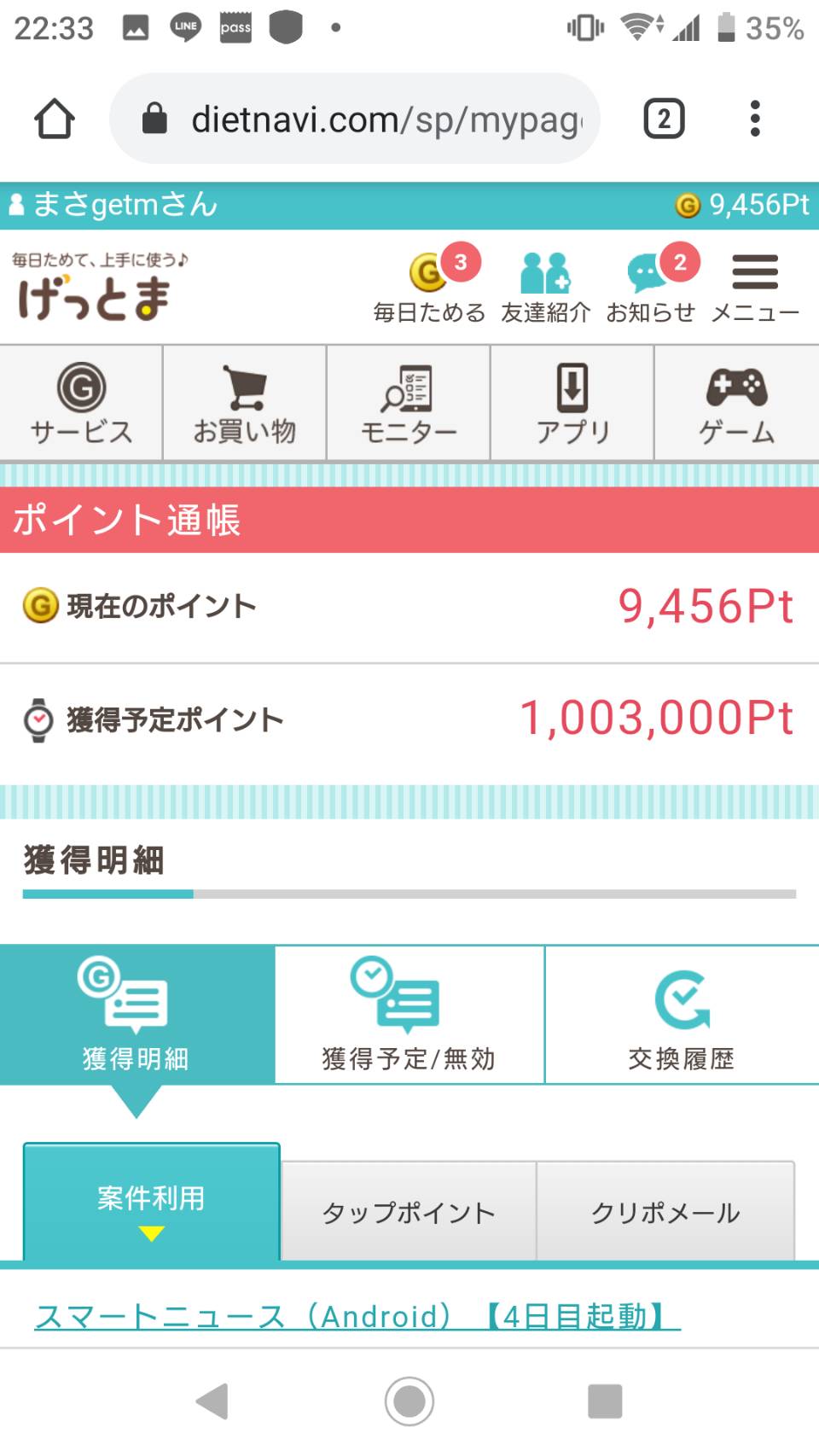Select タップポイント sub-tab
The height and width of the screenshot is (1456, 819).
point(409,1211)
